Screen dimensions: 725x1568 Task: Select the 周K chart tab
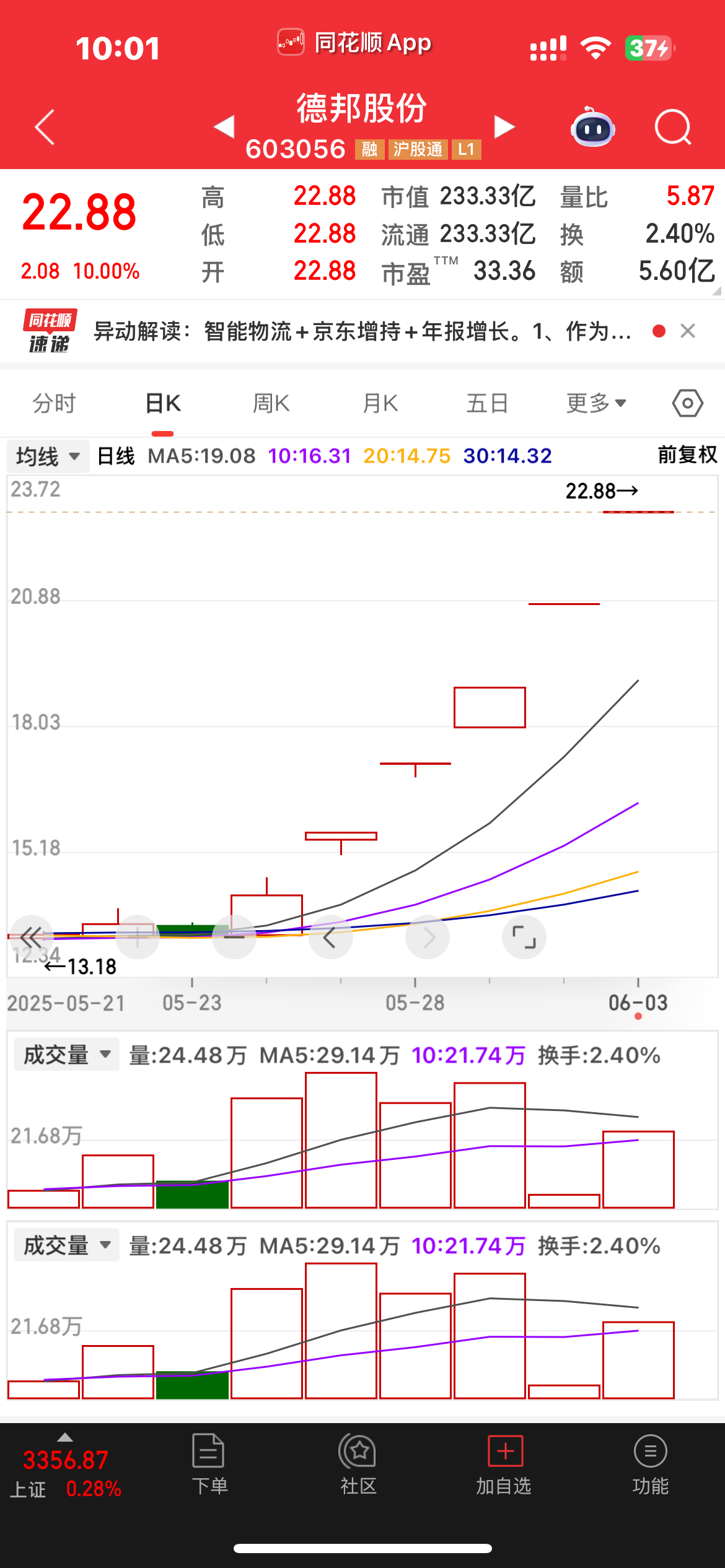[271, 404]
